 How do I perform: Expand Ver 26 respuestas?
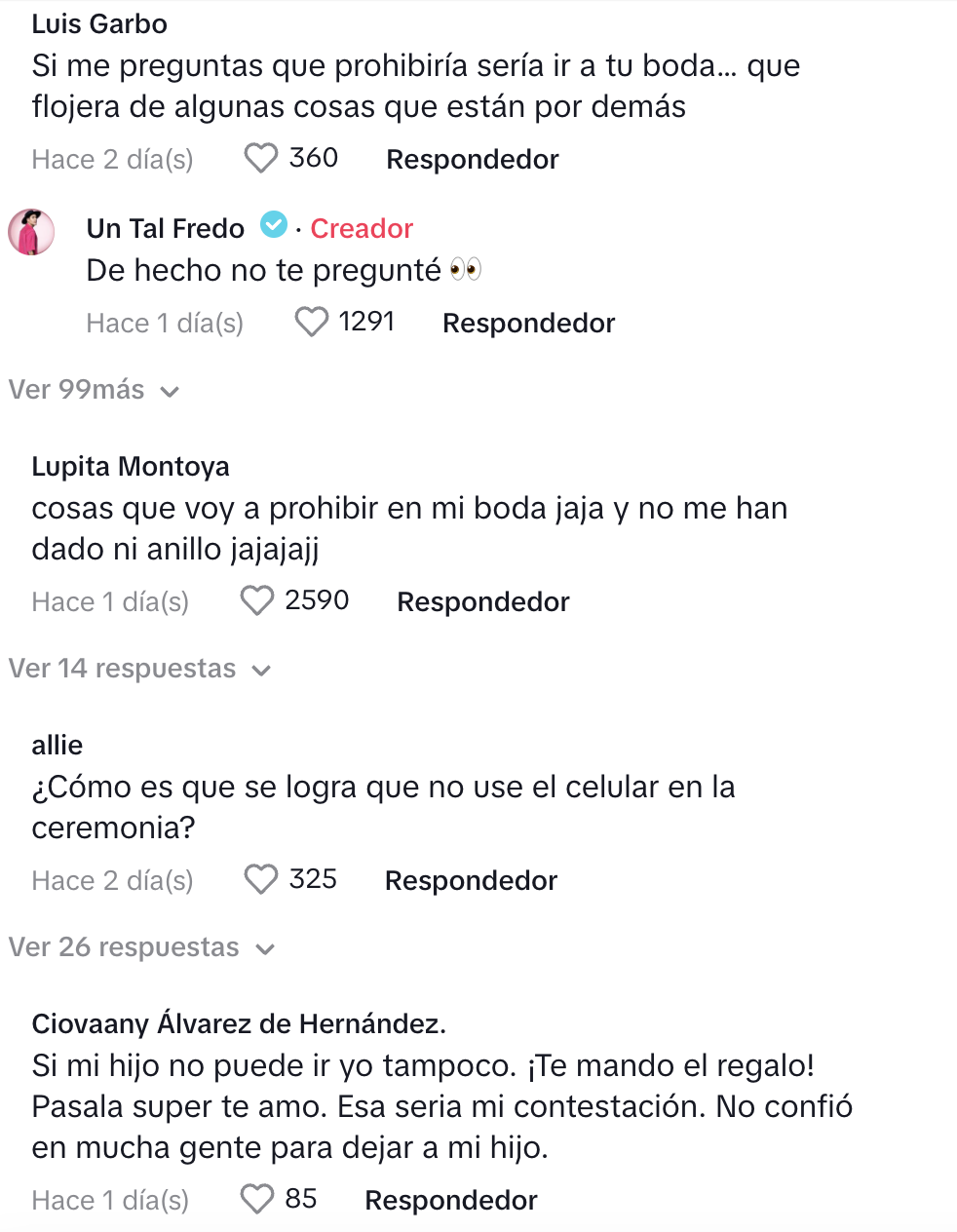coord(141,947)
